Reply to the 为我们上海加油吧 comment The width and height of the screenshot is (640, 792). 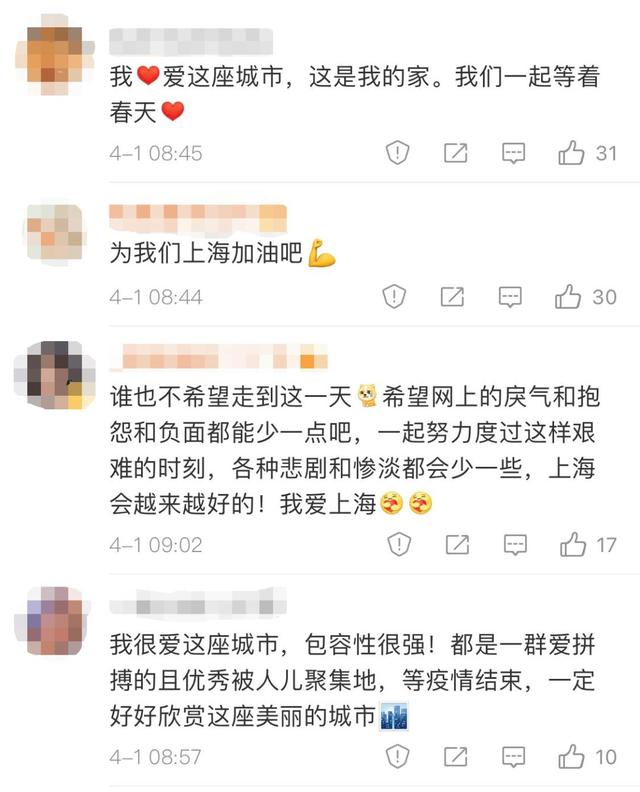511,297
